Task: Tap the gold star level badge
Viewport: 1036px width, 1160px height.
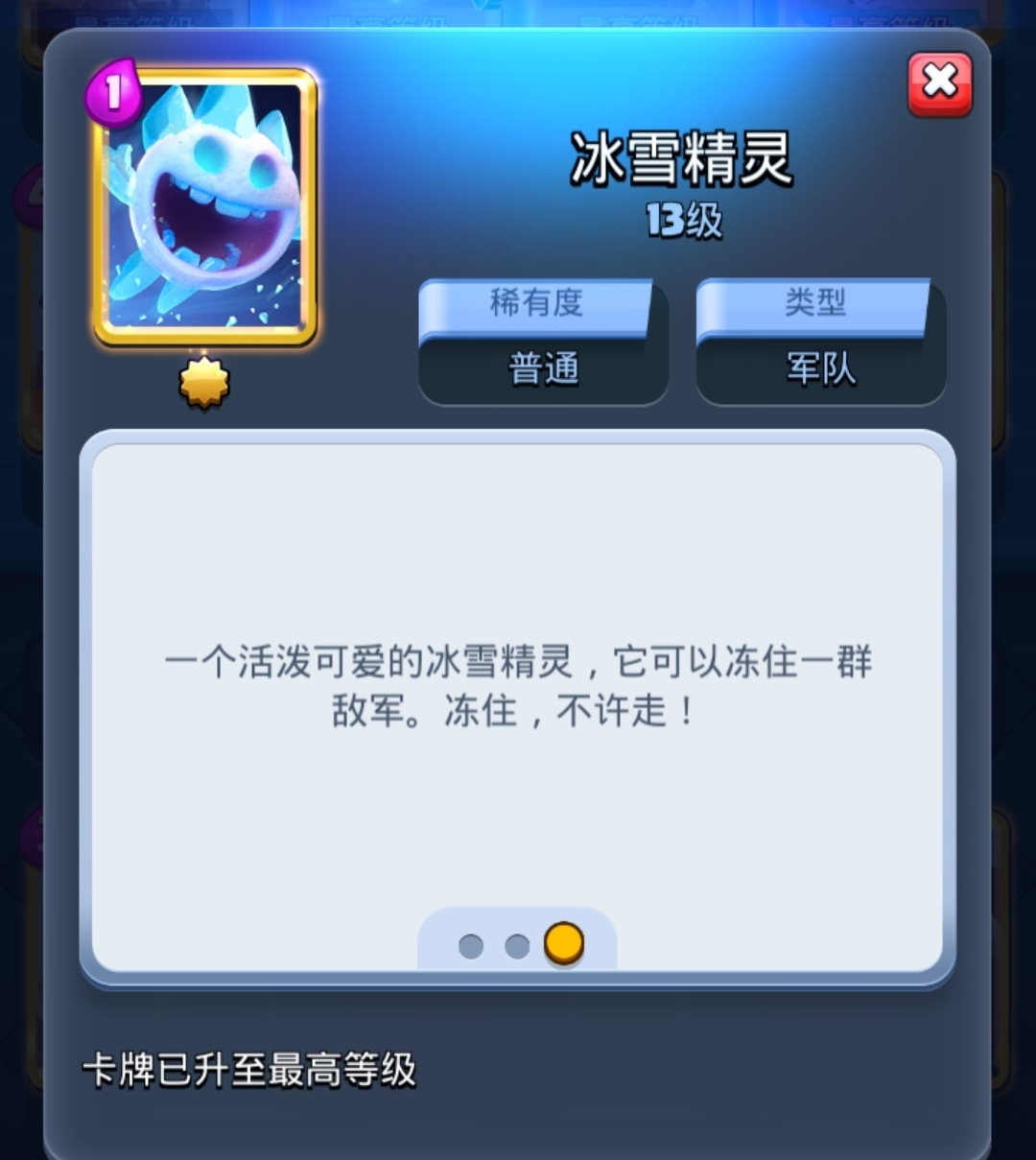Action: (x=204, y=383)
